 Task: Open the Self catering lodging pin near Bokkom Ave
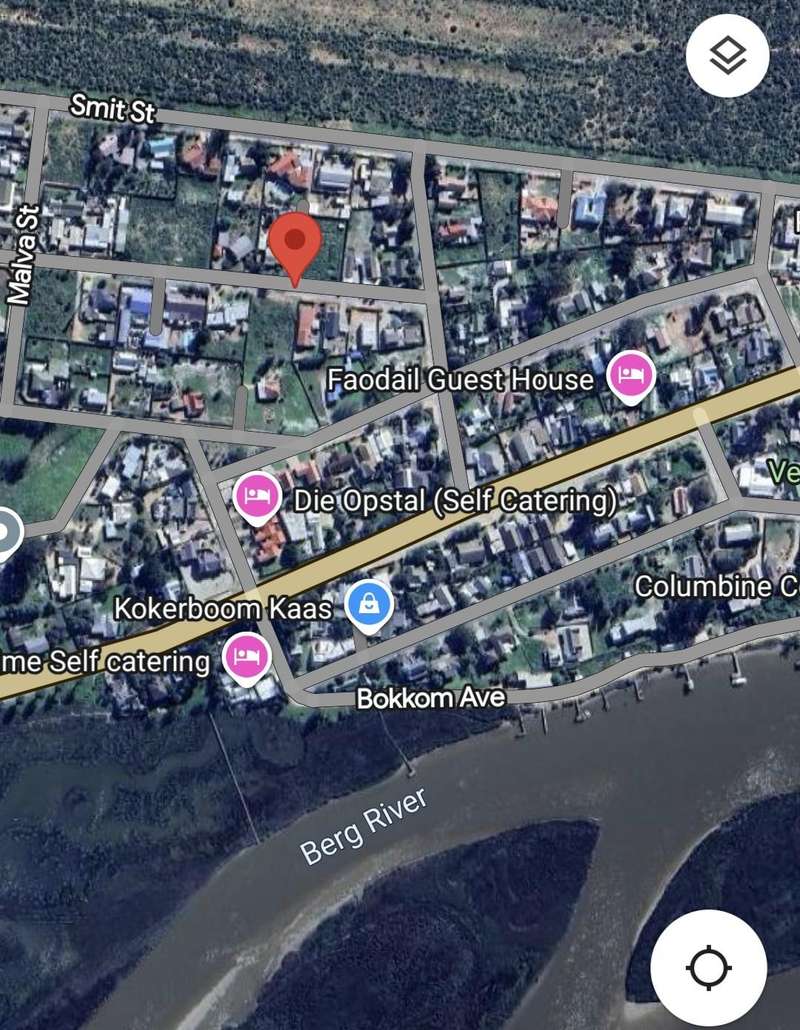[246, 656]
